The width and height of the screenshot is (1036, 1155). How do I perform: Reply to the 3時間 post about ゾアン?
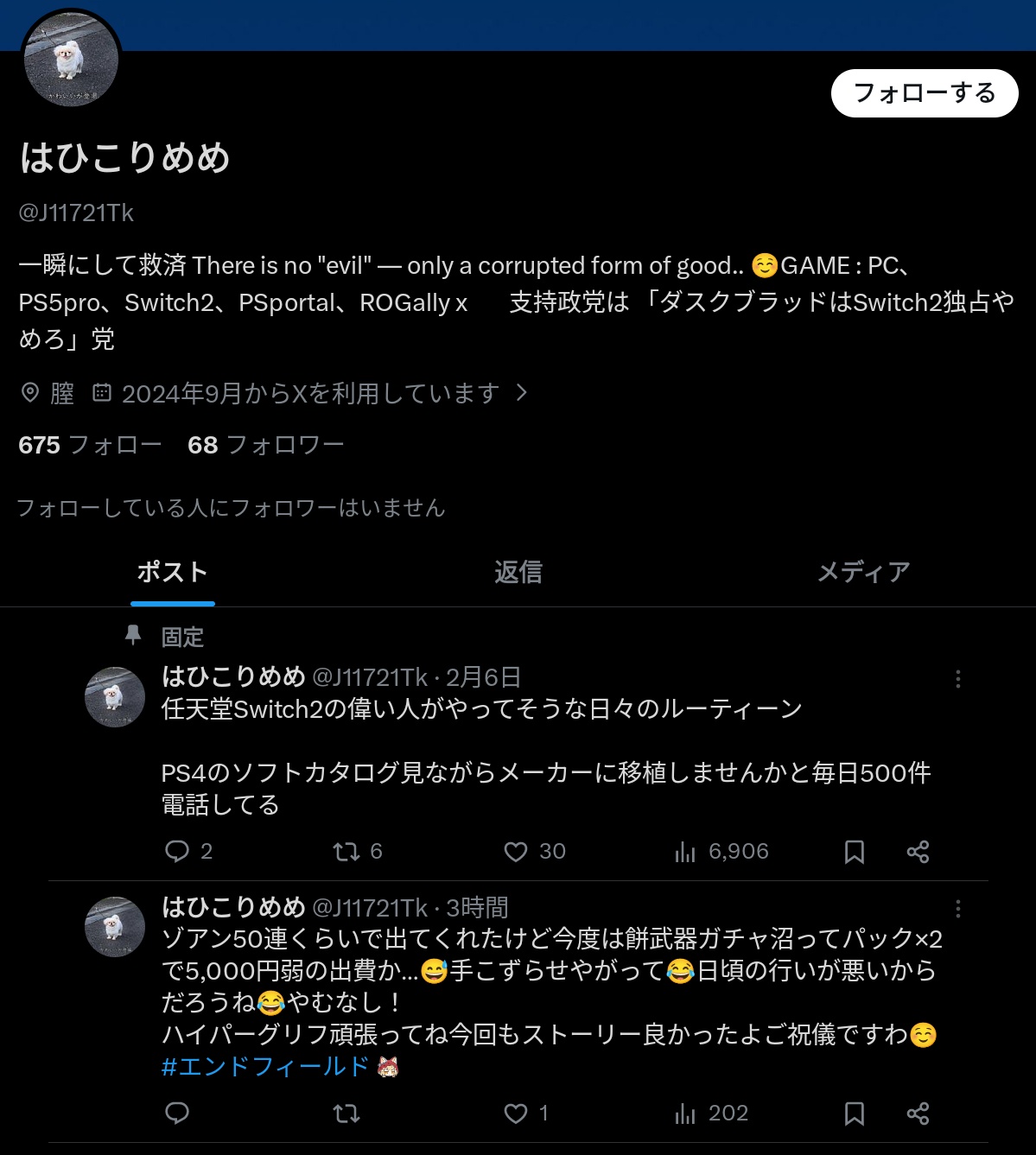(x=177, y=1114)
